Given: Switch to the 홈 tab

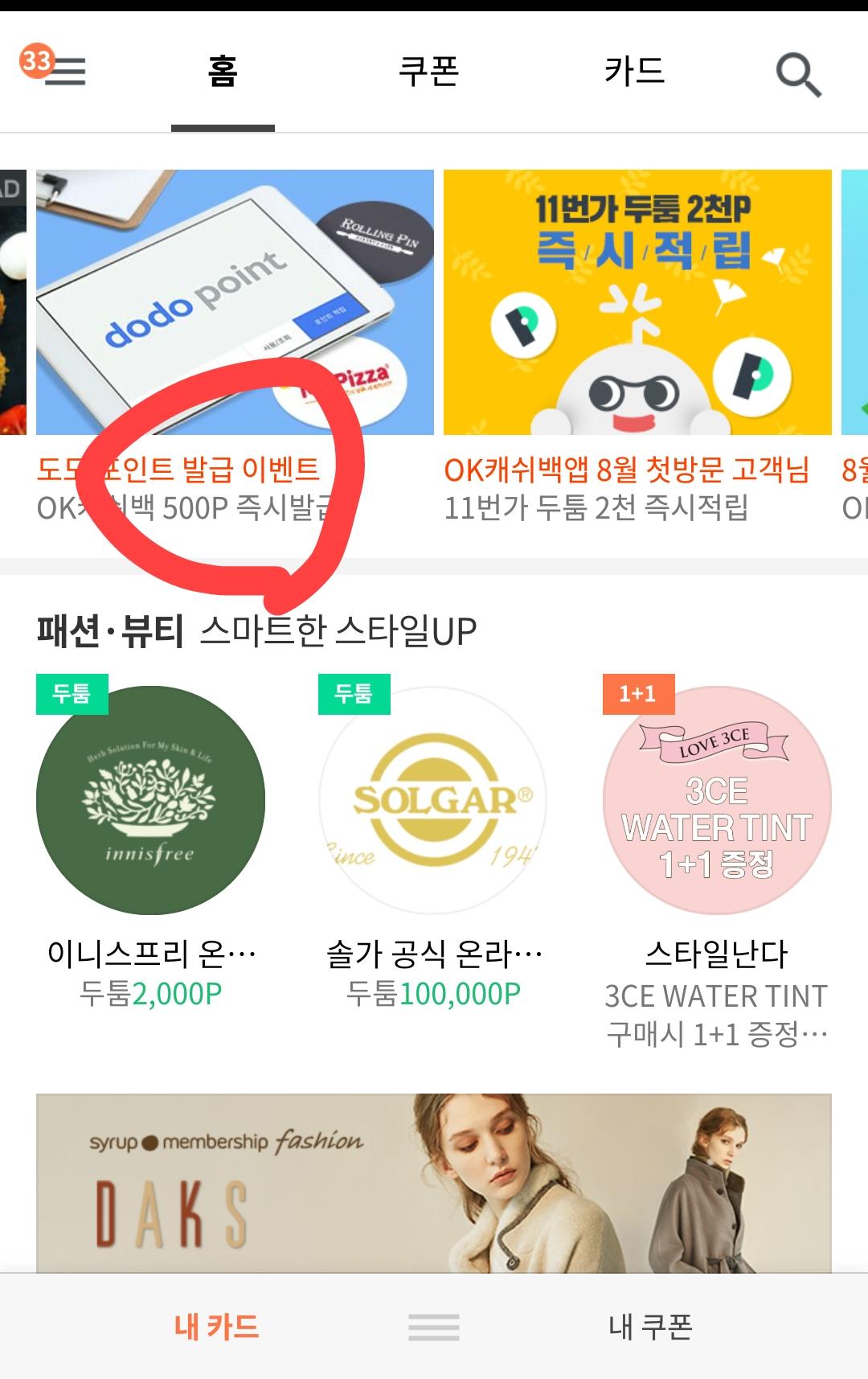Looking at the screenshot, I should coord(223,72).
